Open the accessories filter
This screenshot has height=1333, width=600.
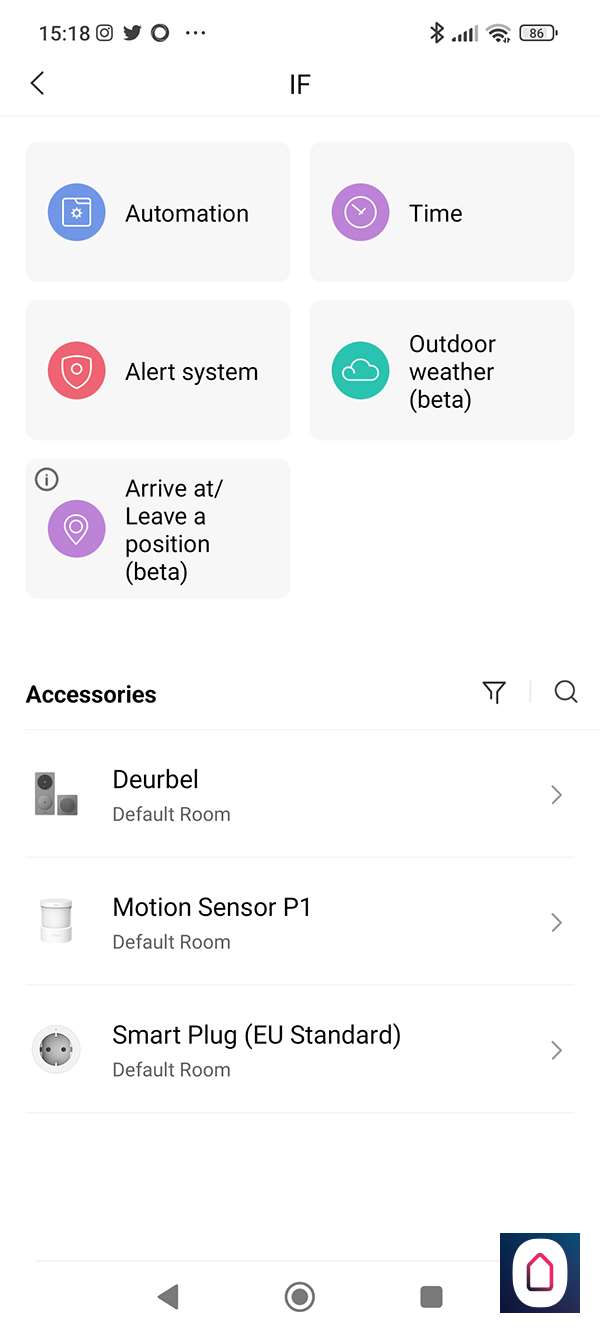494,692
